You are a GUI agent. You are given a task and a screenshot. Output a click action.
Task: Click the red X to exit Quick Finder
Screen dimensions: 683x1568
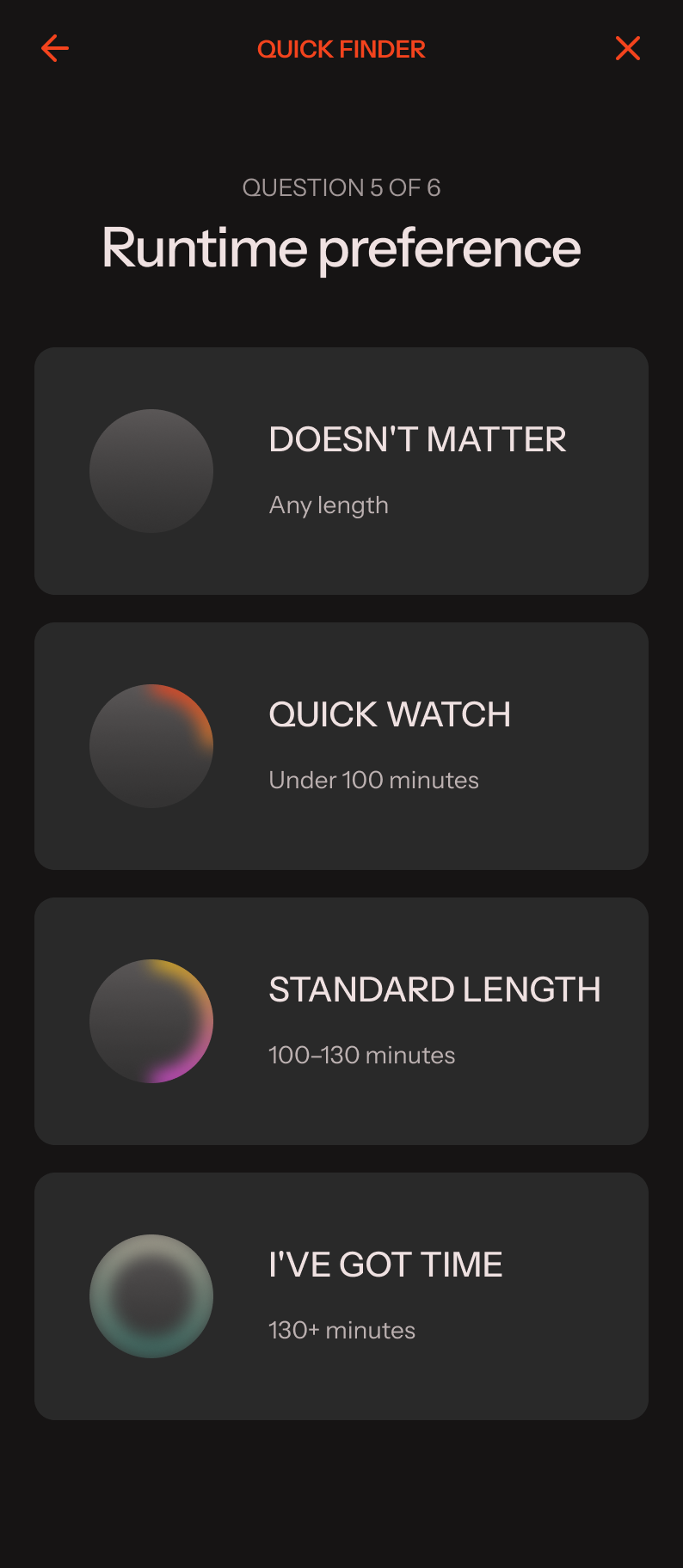click(x=628, y=49)
